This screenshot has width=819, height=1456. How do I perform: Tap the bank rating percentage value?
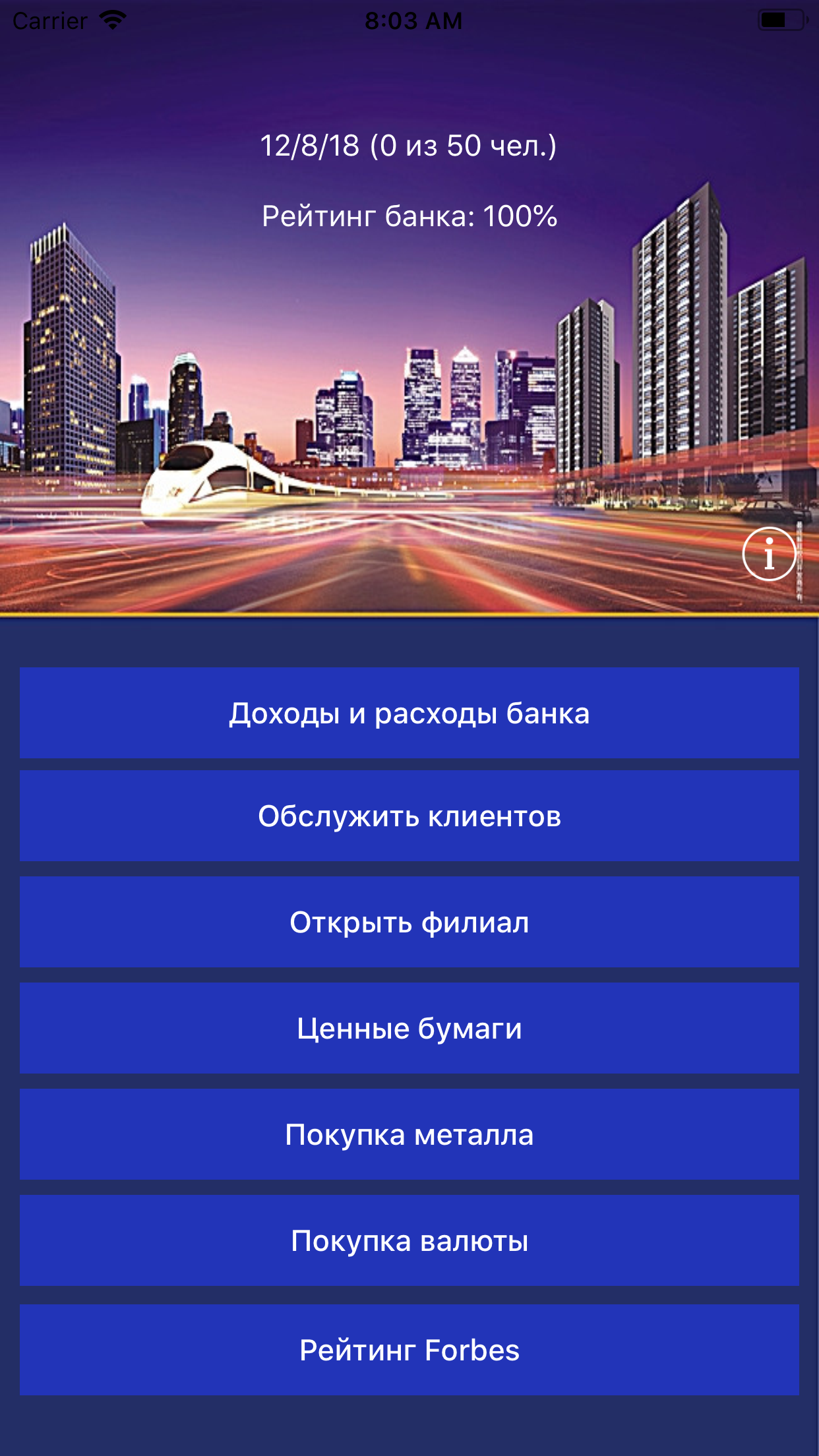(521, 216)
